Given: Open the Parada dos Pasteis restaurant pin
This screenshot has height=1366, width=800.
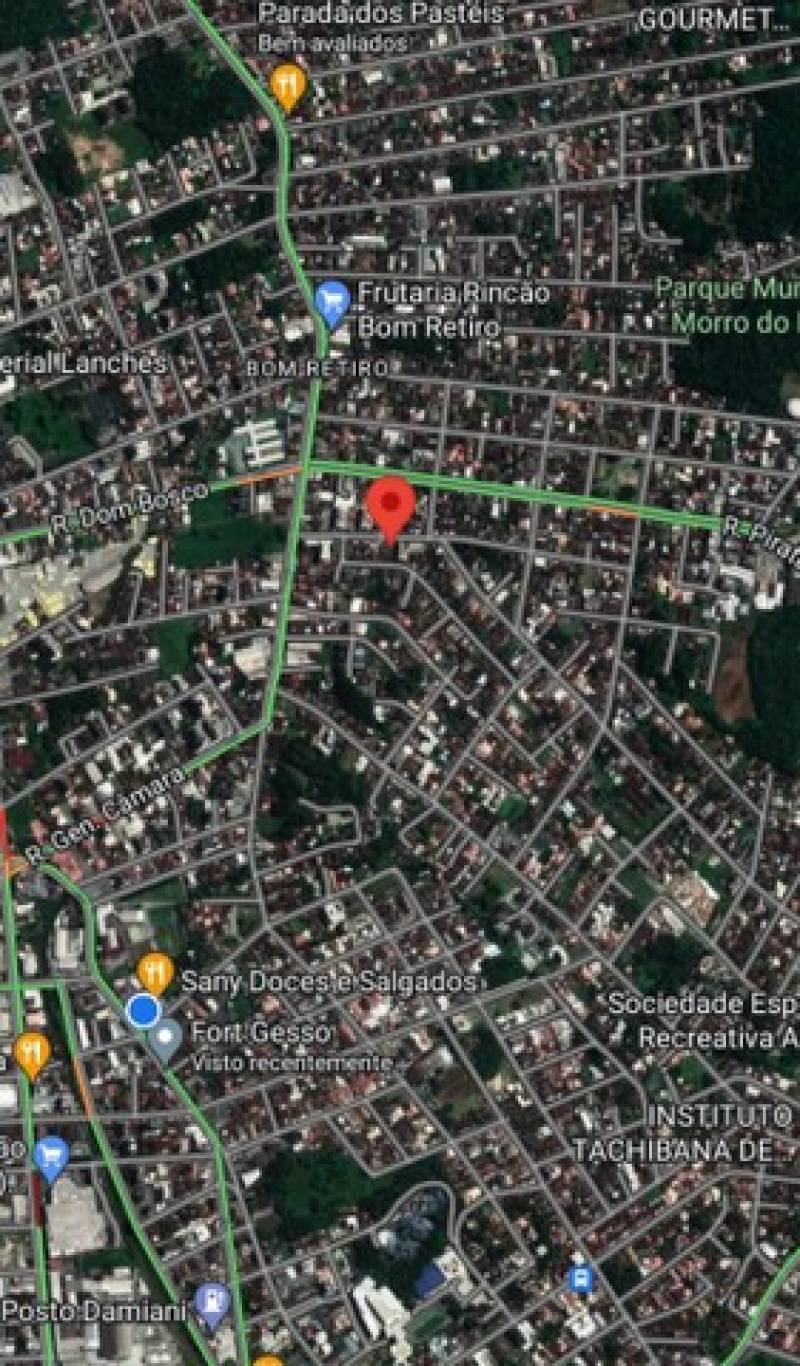Looking at the screenshot, I should coord(288,87).
